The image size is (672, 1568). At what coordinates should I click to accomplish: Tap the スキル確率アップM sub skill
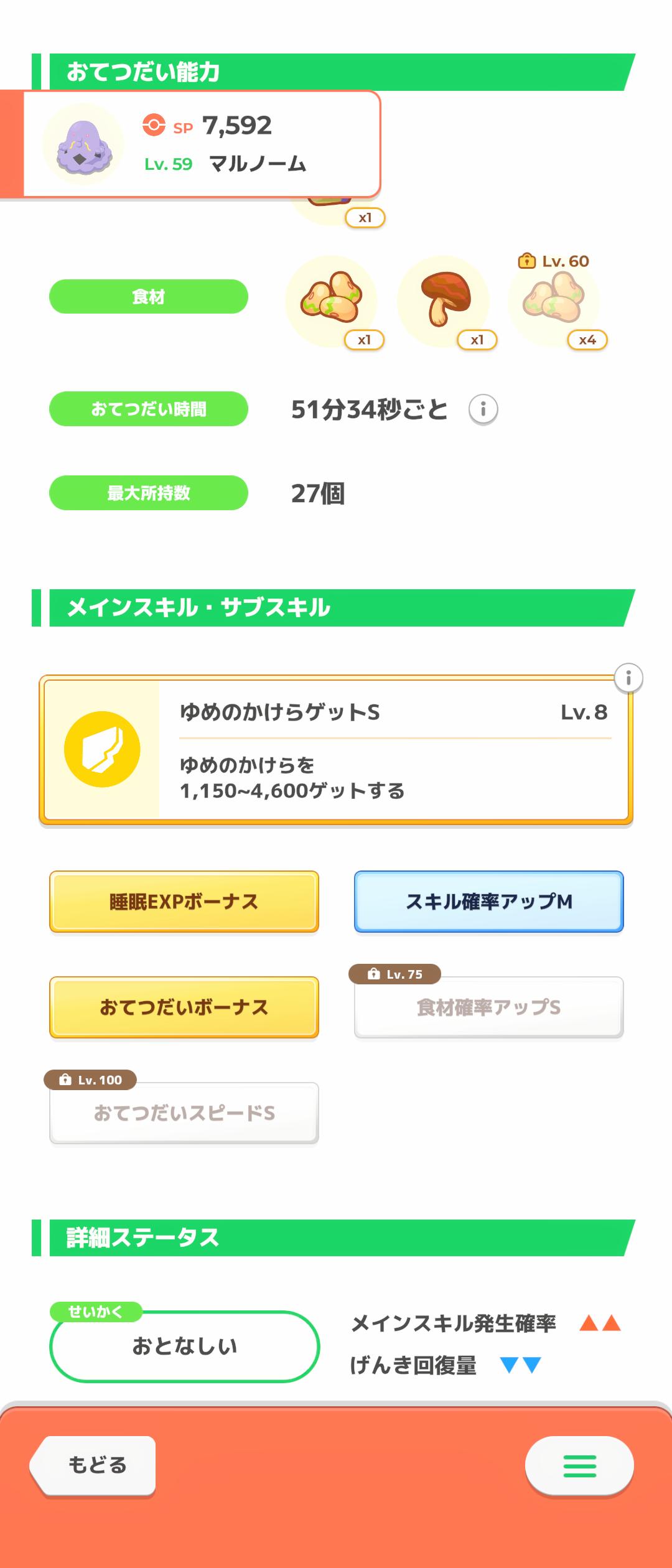(x=488, y=902)
